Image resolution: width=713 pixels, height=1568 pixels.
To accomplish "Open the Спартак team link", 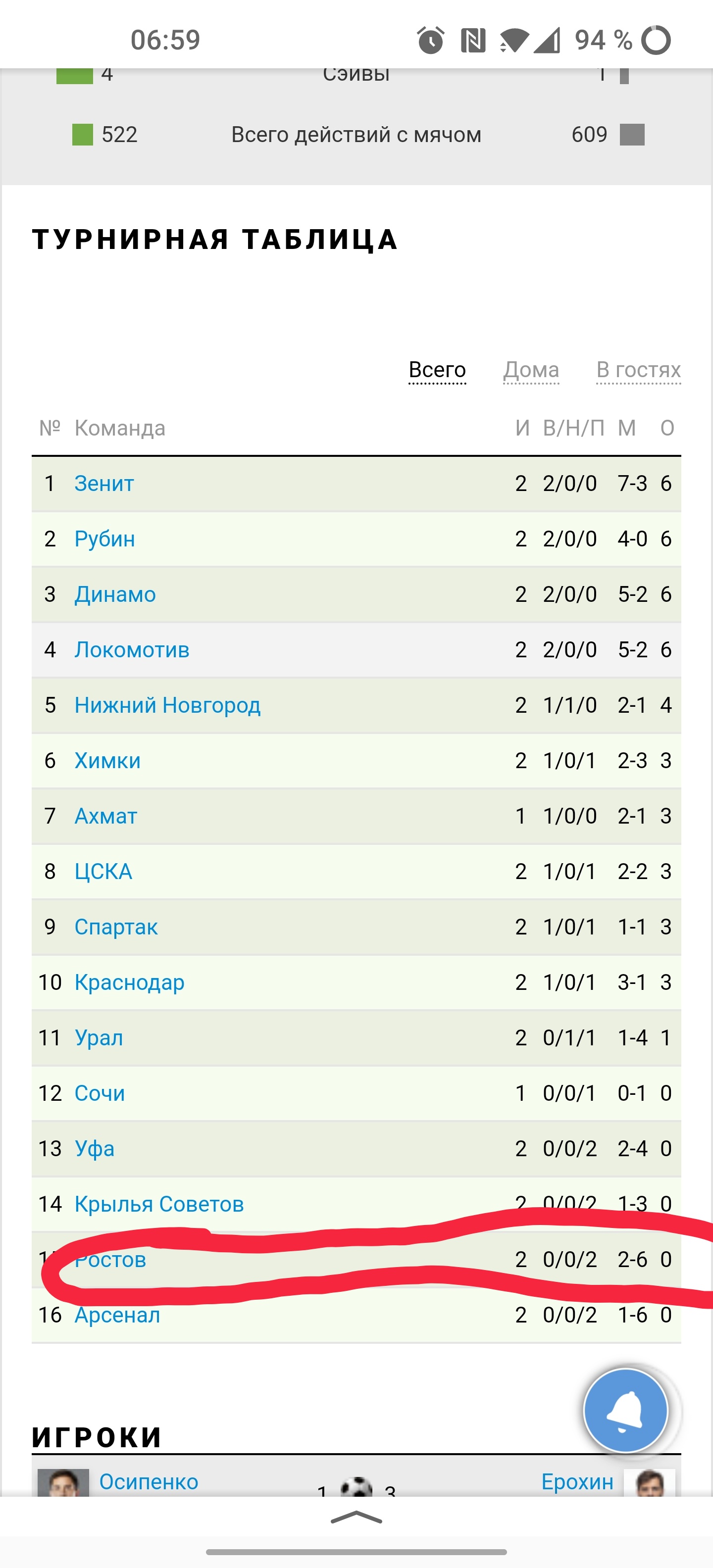I will point(116,927).
